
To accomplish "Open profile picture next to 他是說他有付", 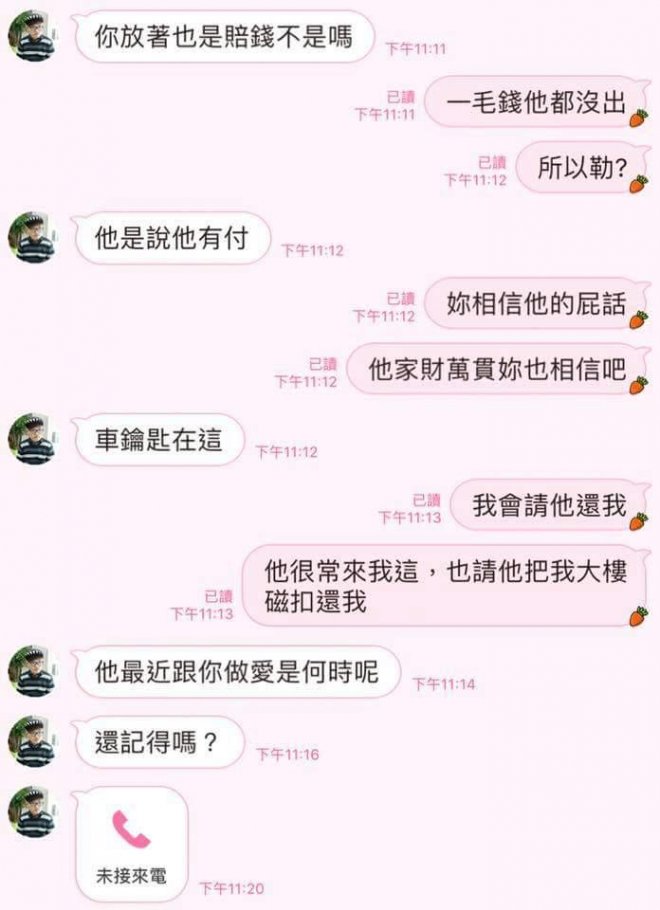I will point(32,239).
